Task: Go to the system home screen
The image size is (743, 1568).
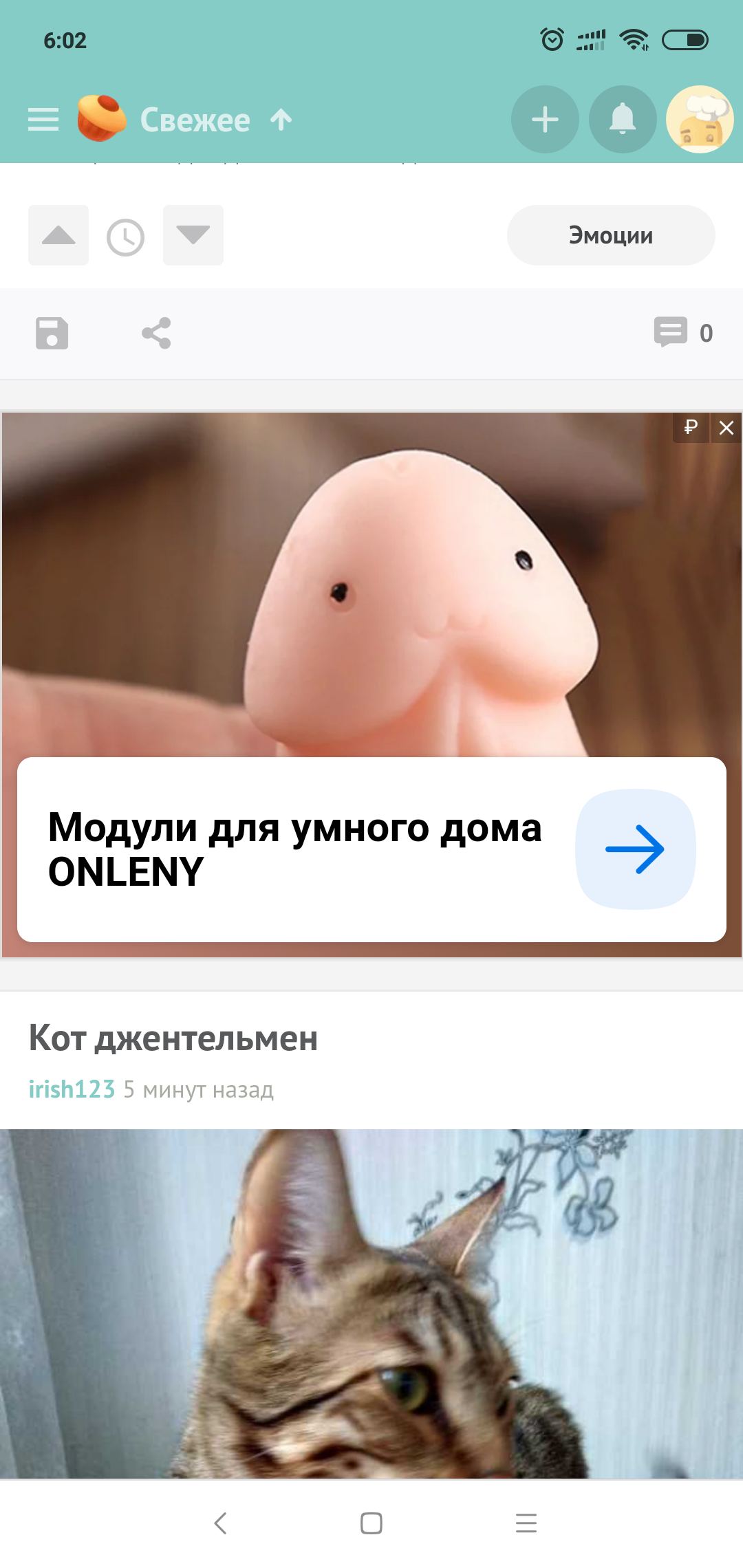Action: [371, 1523]
